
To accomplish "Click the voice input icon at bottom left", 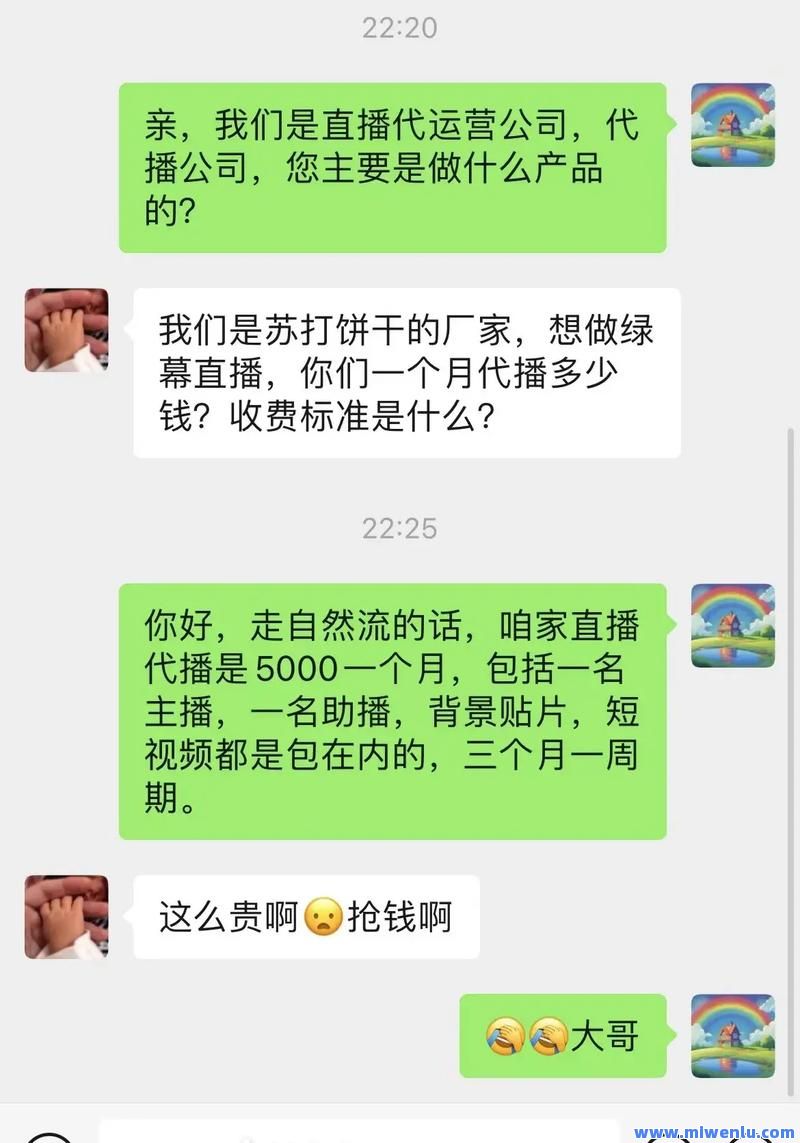I will coord(45,1138).
